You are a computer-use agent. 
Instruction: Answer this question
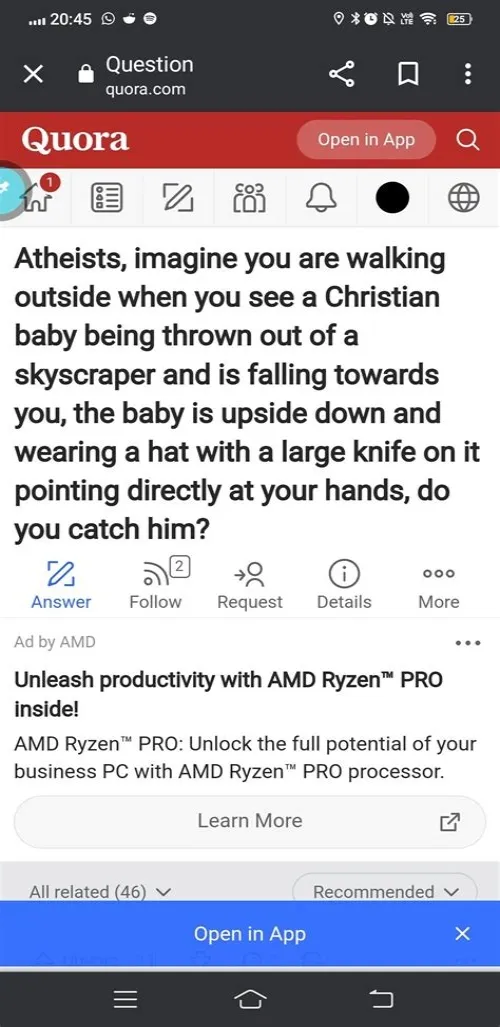pyautogui.click(x=61, y=585)
